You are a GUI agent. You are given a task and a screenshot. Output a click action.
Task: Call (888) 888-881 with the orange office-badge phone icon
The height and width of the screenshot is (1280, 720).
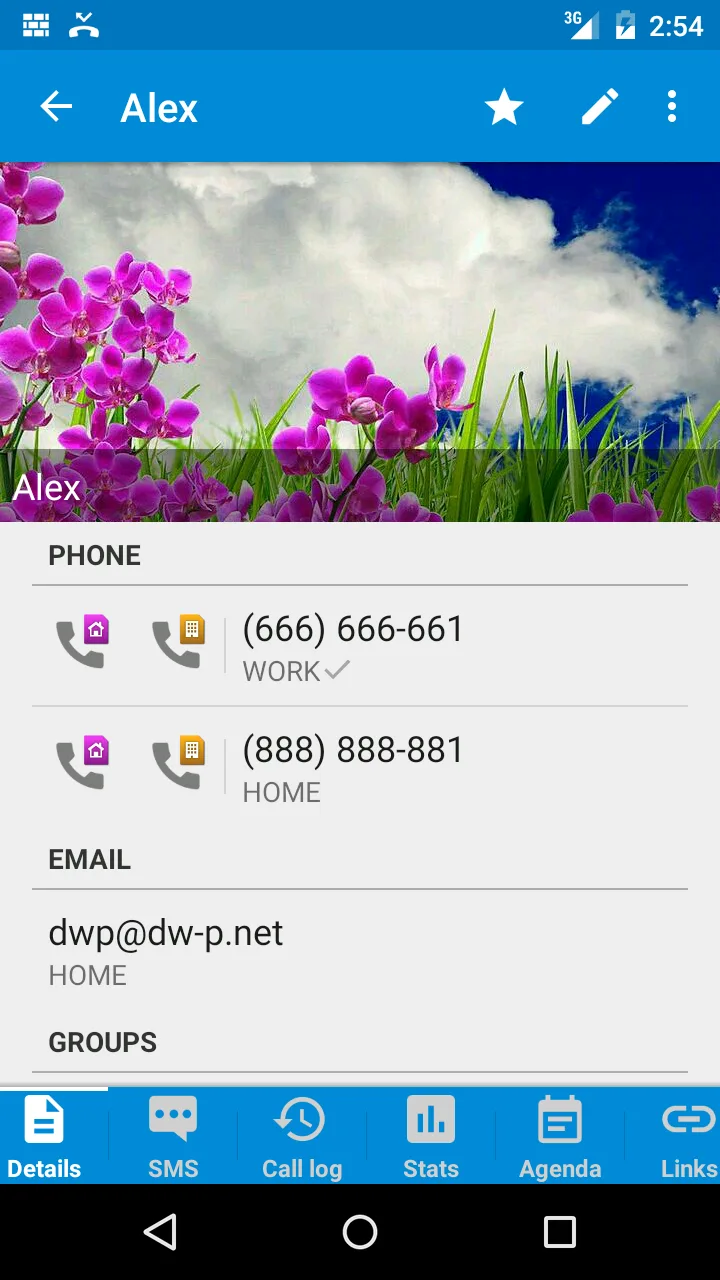[178, 763]
